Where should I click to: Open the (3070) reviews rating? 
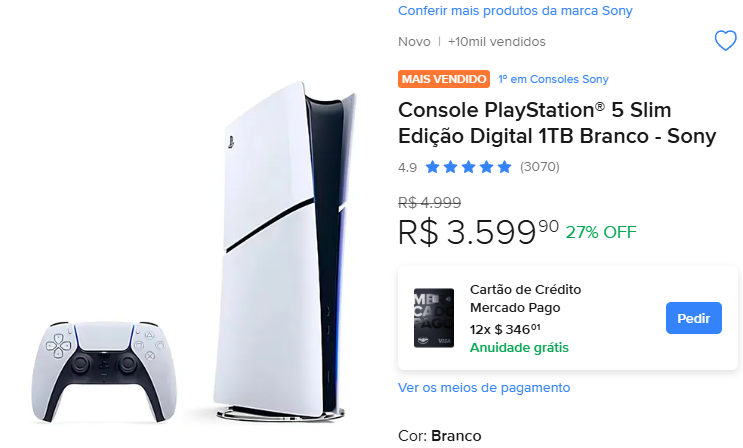[539, 166]
